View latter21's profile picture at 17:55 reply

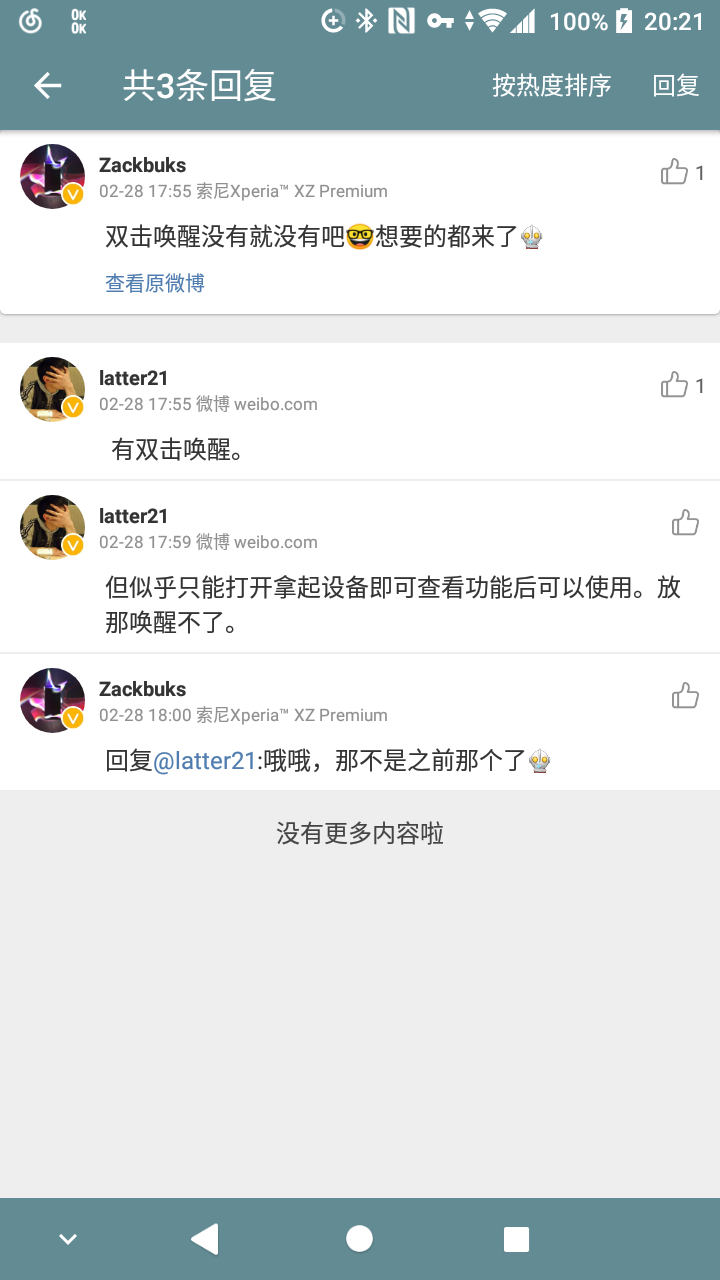52,389
